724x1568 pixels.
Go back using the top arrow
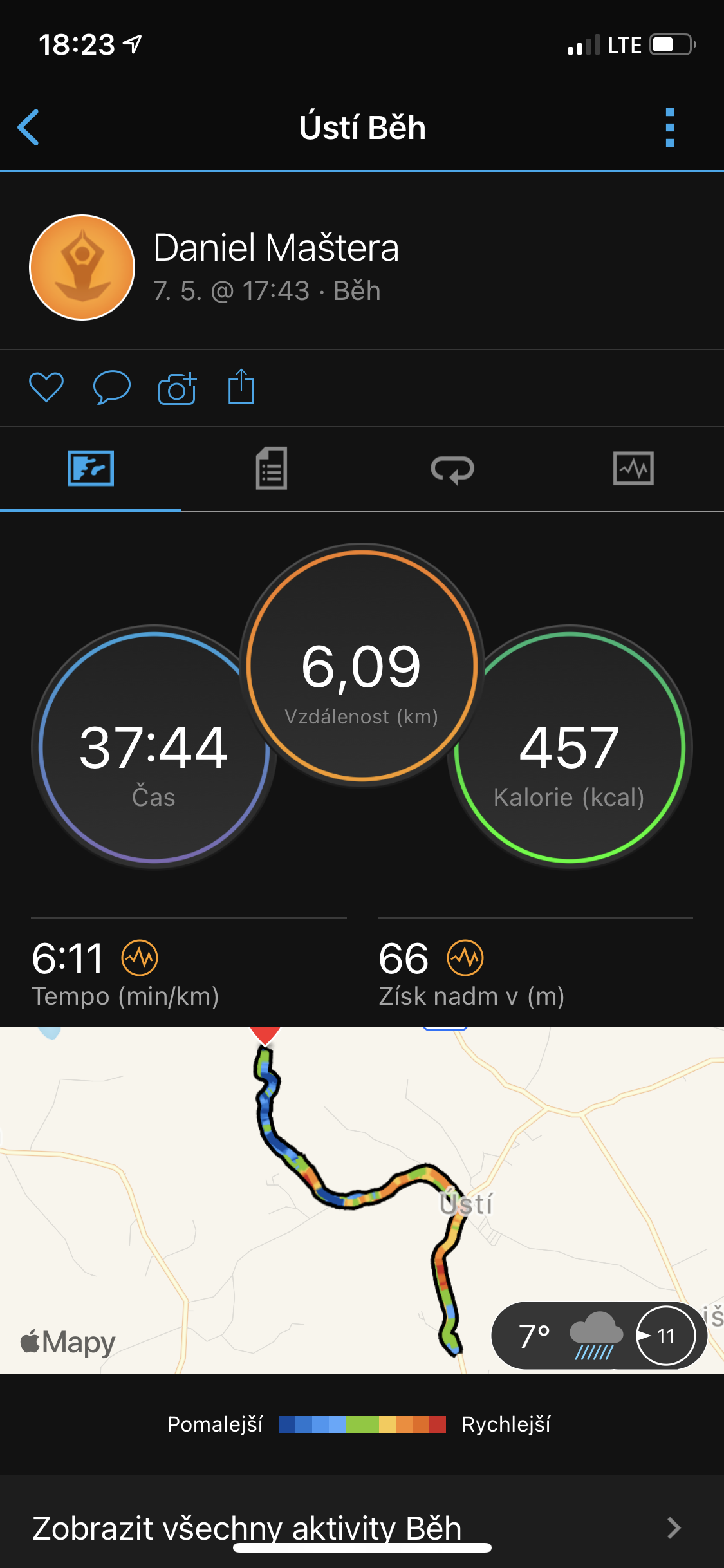(x=28, y=127)
